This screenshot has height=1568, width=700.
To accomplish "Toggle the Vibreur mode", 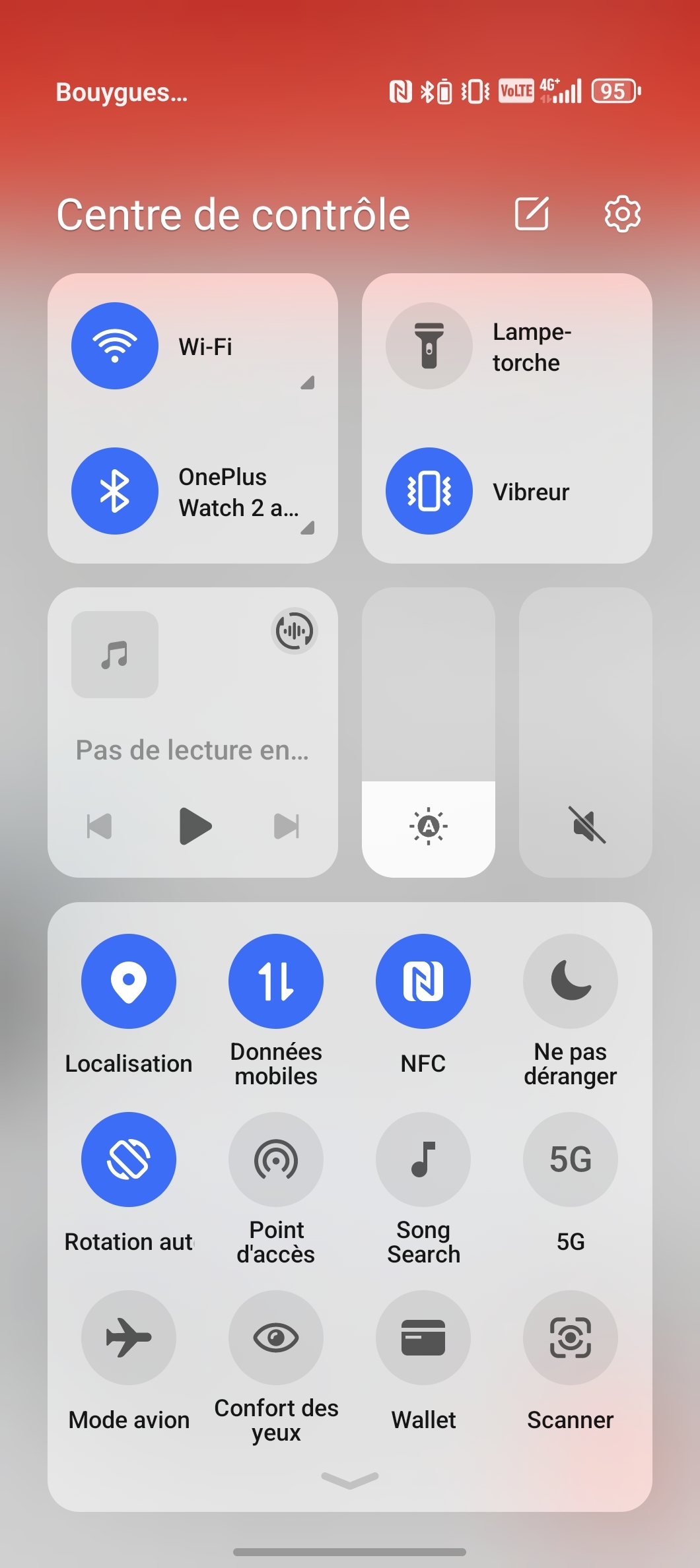I will [x=429, y=491].
